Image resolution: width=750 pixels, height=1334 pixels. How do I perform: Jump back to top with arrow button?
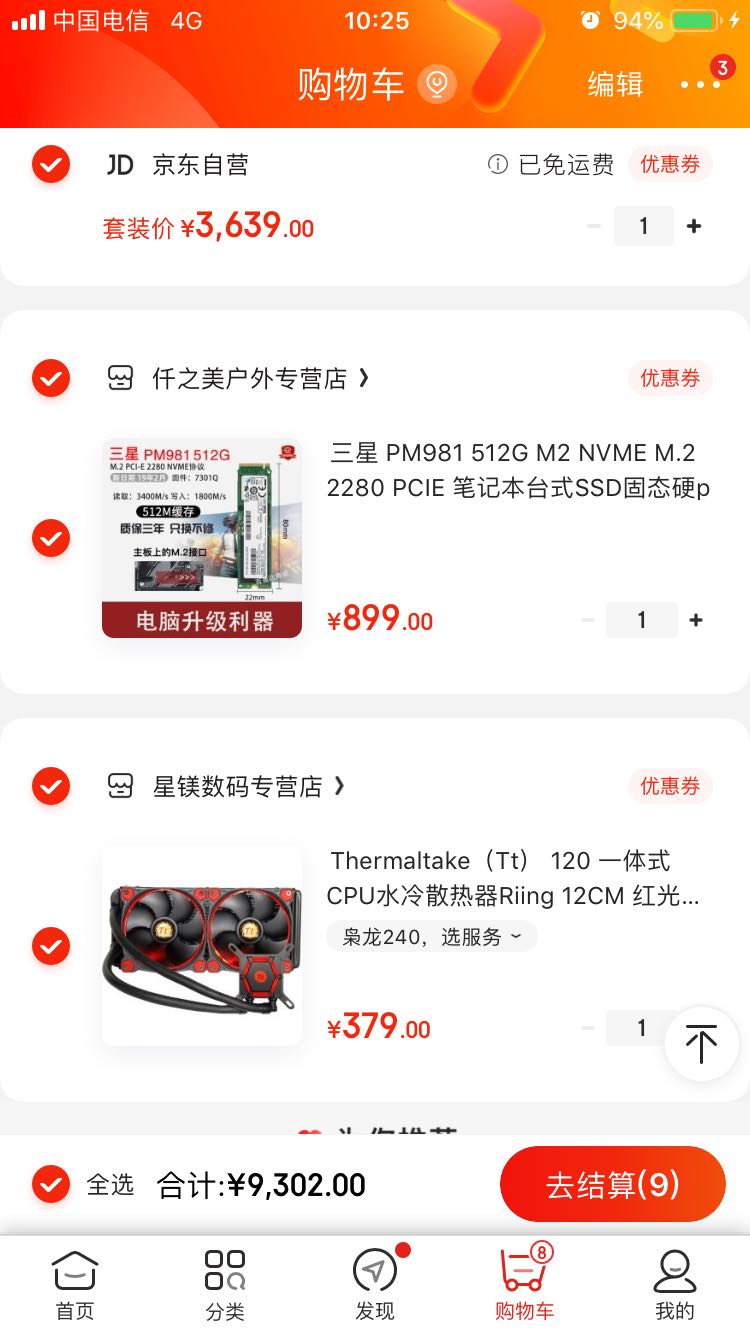pyautogui.click(x=701, y=1044)
